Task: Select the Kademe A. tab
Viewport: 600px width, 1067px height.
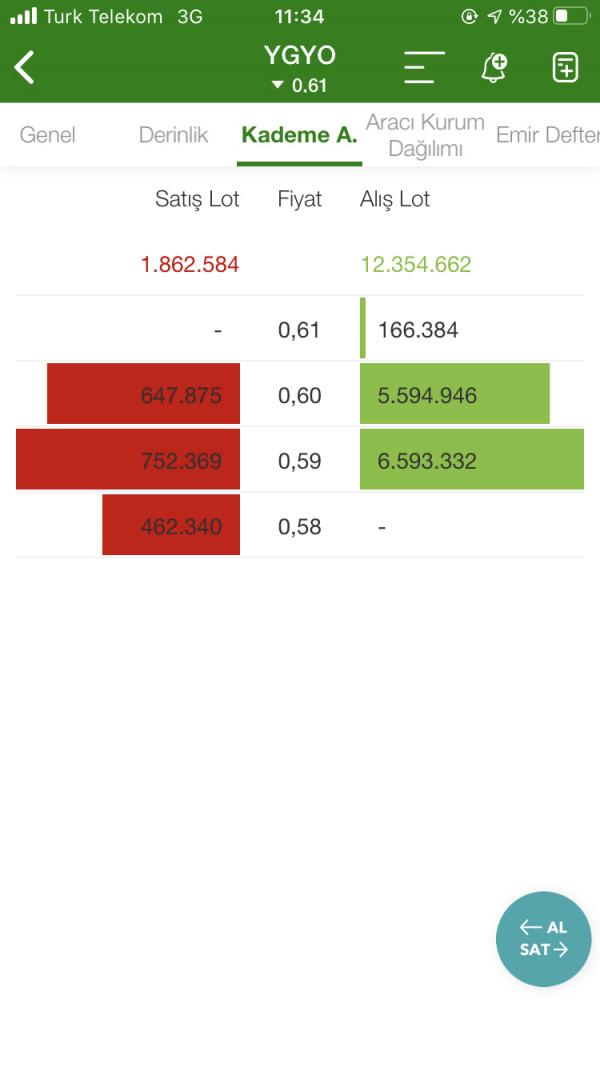Action: click(x=299, y=135)
